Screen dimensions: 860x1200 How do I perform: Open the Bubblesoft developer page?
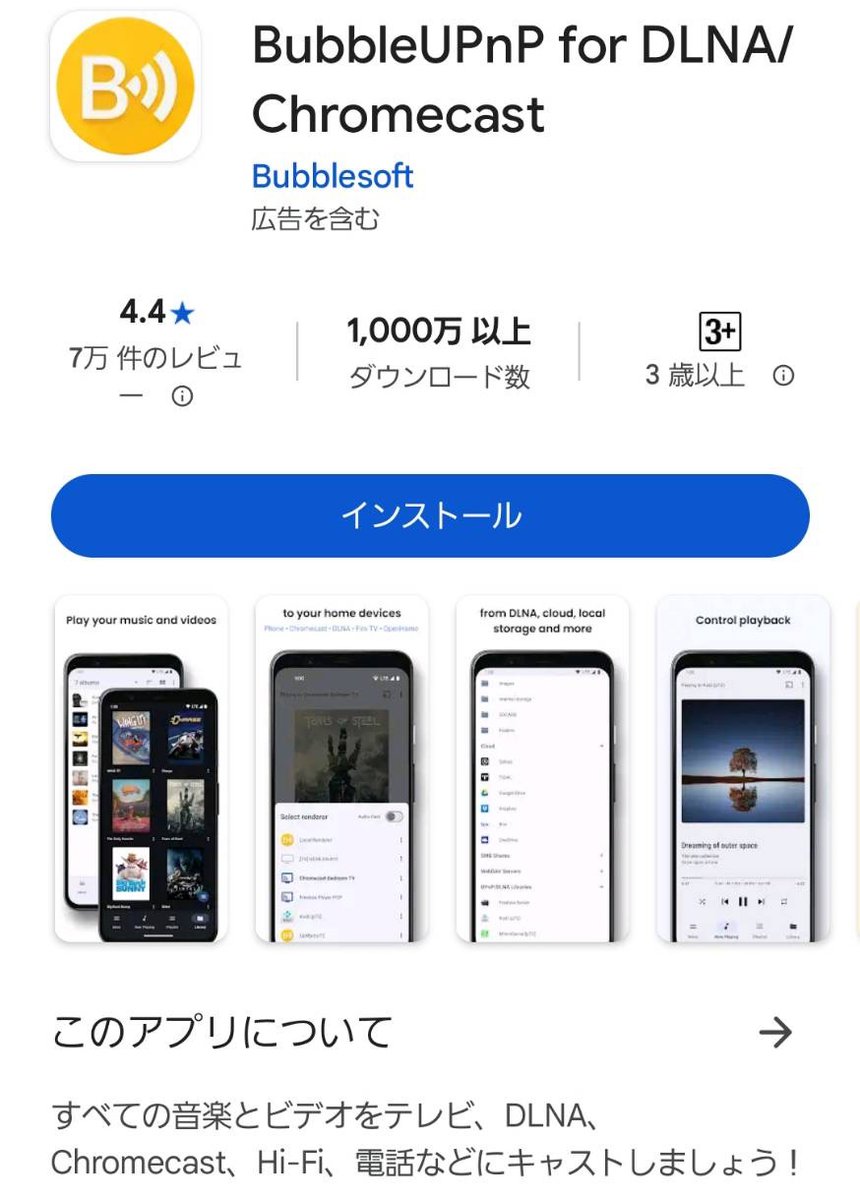[x=332, y=176]
